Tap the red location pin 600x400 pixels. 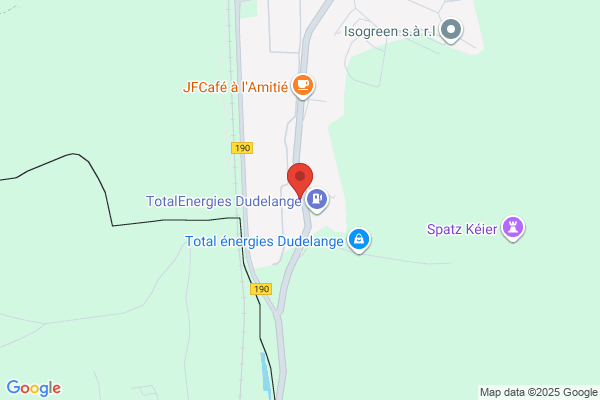pyautogui.click(x=300, y=180)
